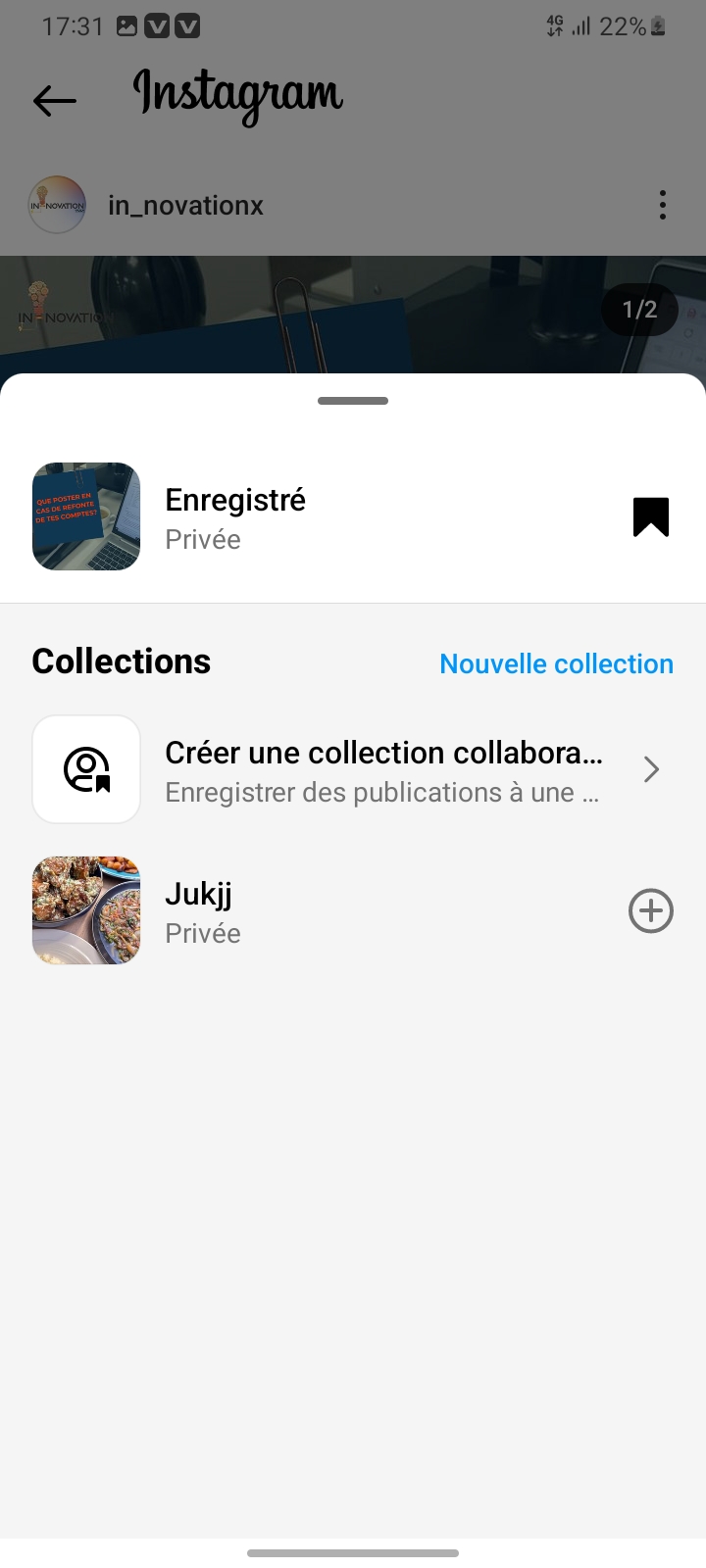The image size is (706, 1568).
Task: Go back using the top-left arrow
Action: tap(55, 100)
